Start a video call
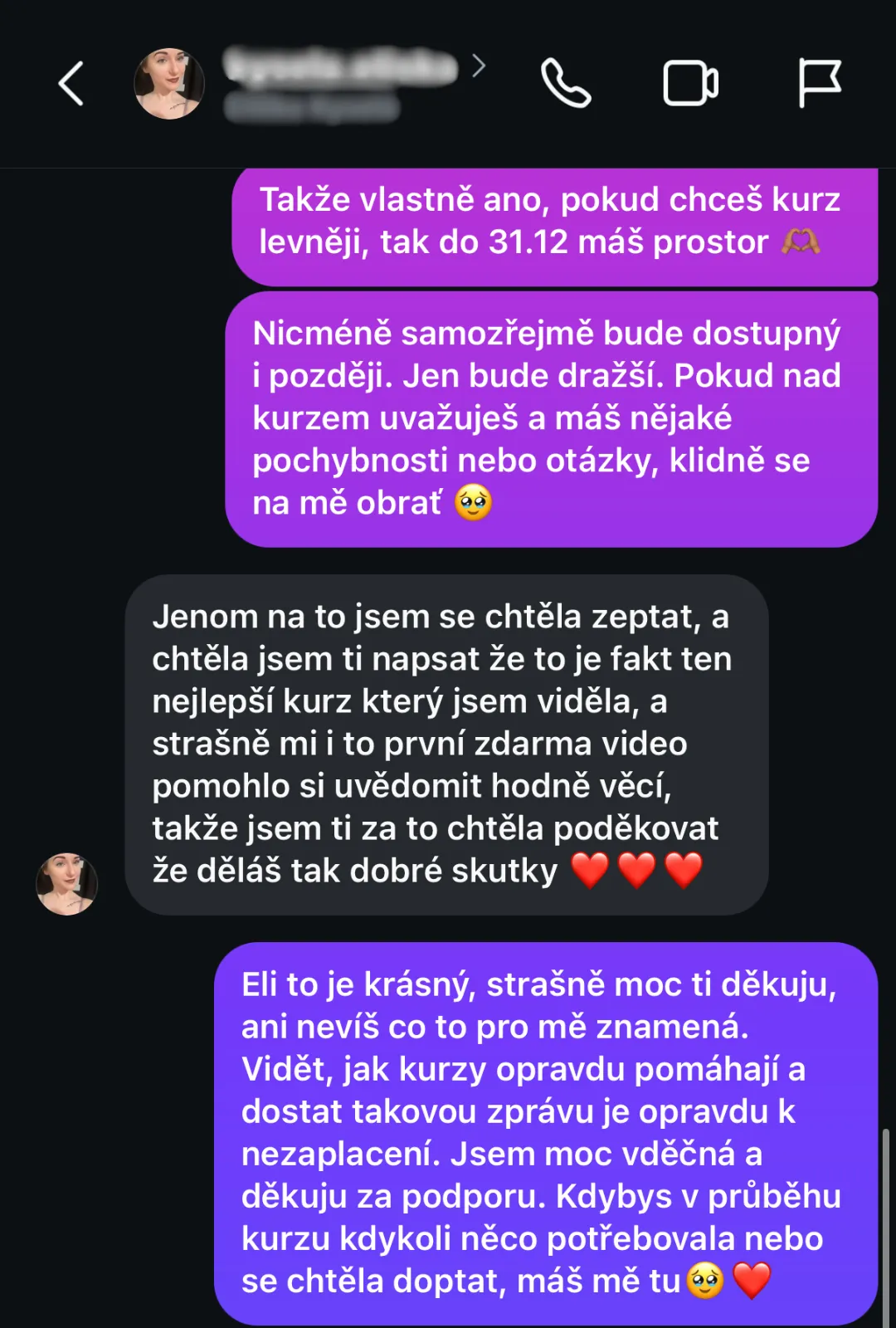The width and height of the screenshot is (896, 1328). click(691, 84)
